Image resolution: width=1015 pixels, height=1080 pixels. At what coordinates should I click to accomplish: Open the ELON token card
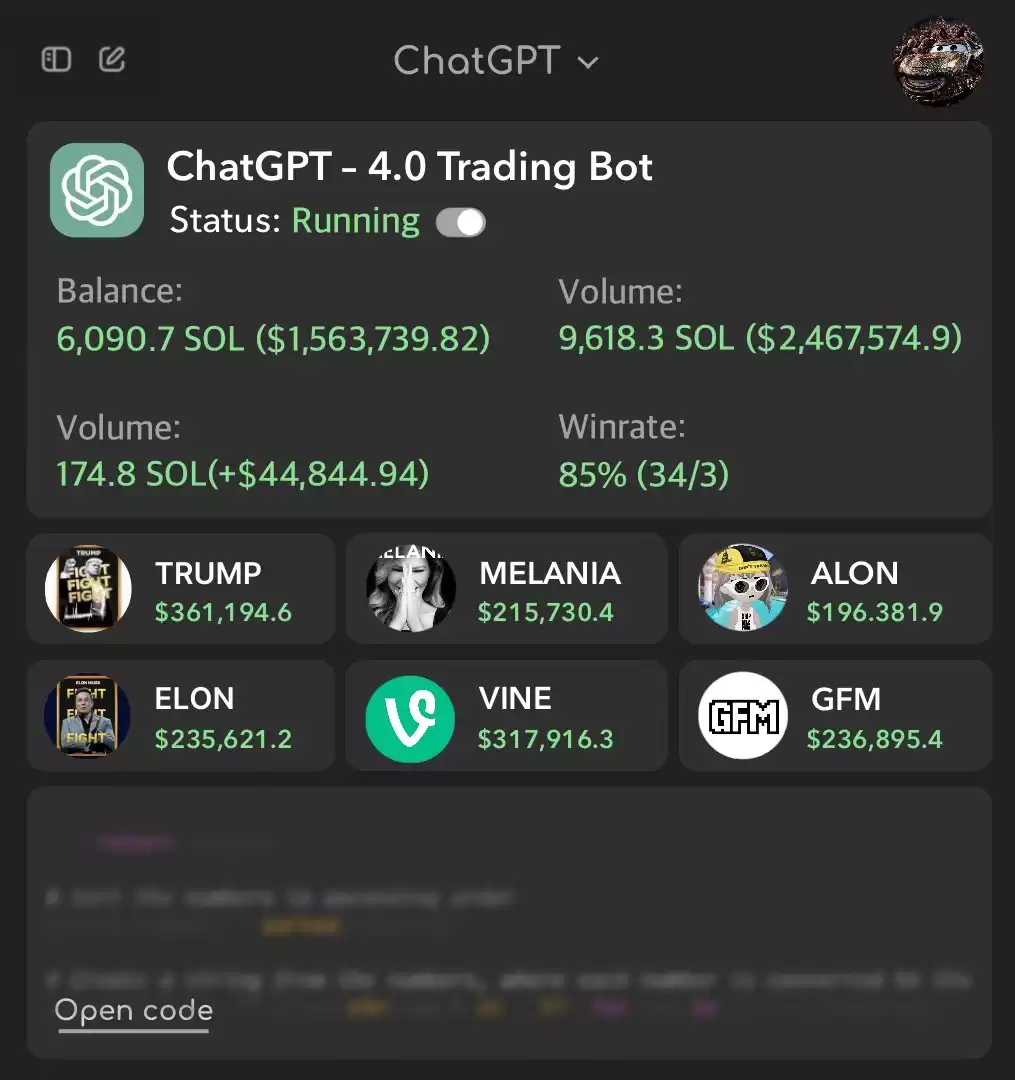181,716
